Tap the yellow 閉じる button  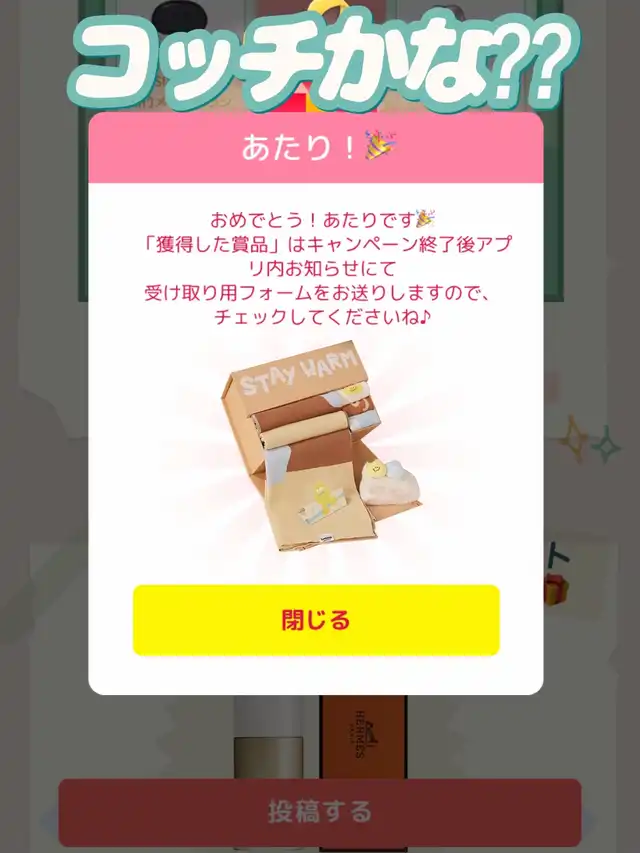pyautogui.click(x=316, y=620)
